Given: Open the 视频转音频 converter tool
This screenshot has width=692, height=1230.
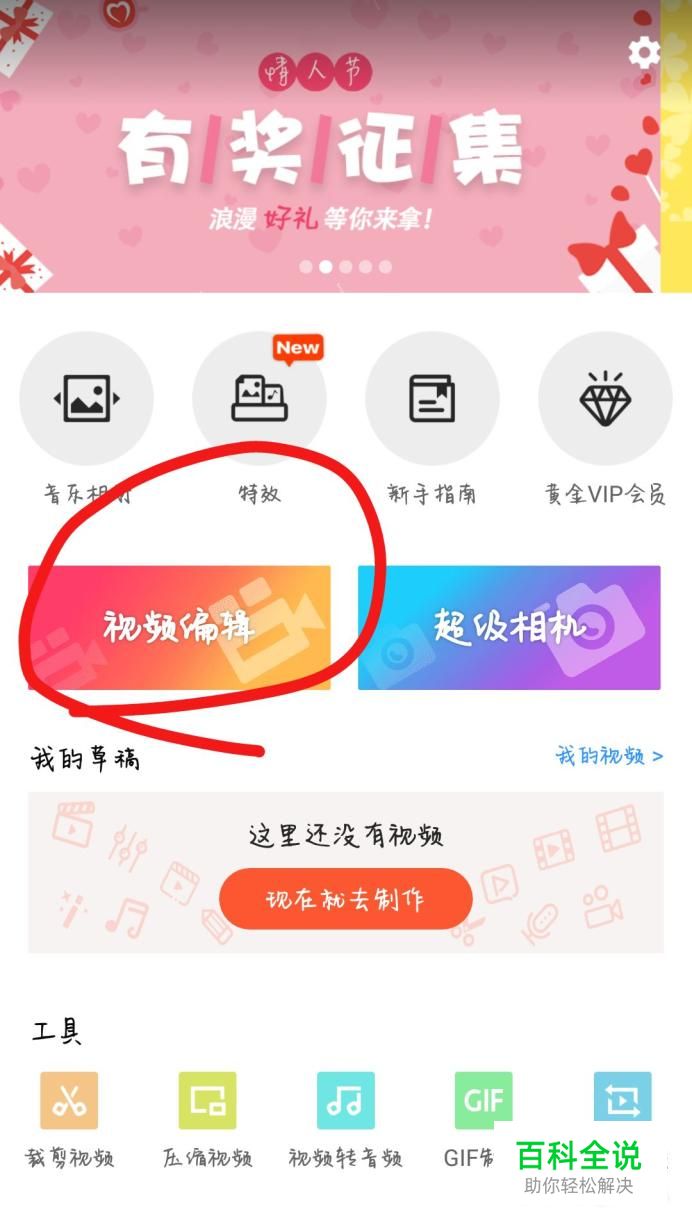Looking at the screenshot, I should 345,1101.
